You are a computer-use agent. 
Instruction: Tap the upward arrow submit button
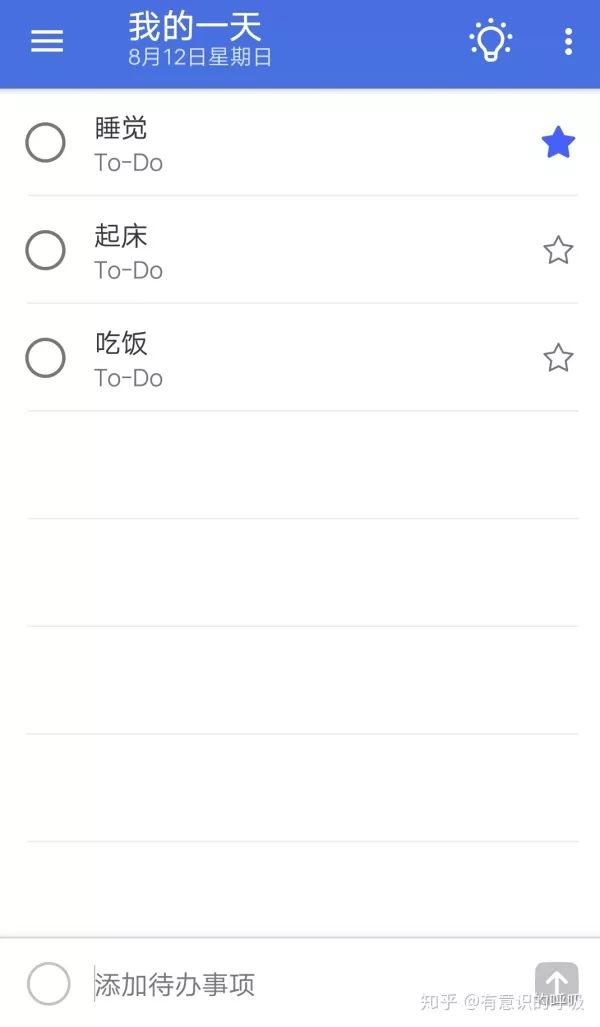[557, 982]
